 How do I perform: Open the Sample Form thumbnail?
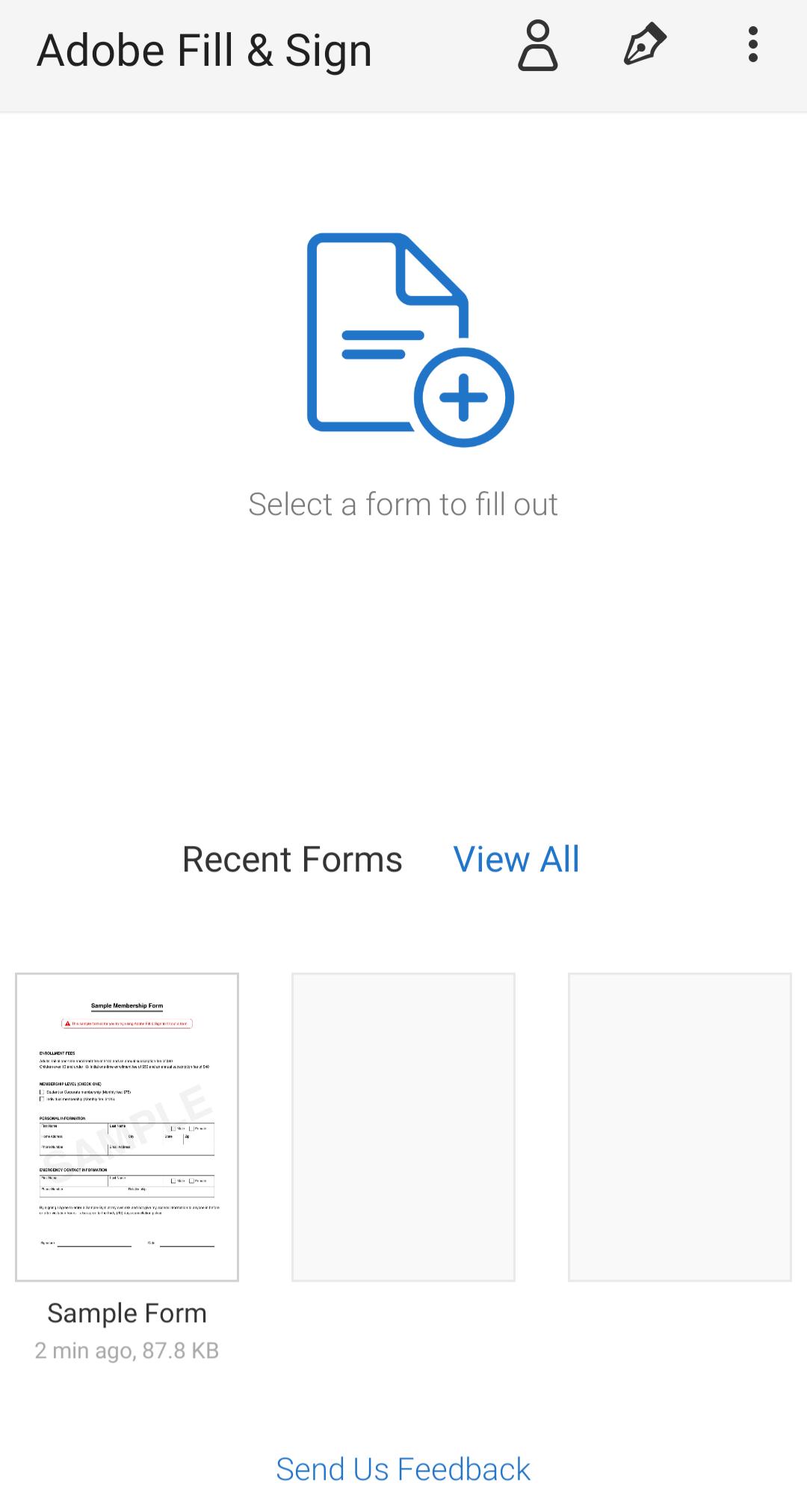[127, 1127]
